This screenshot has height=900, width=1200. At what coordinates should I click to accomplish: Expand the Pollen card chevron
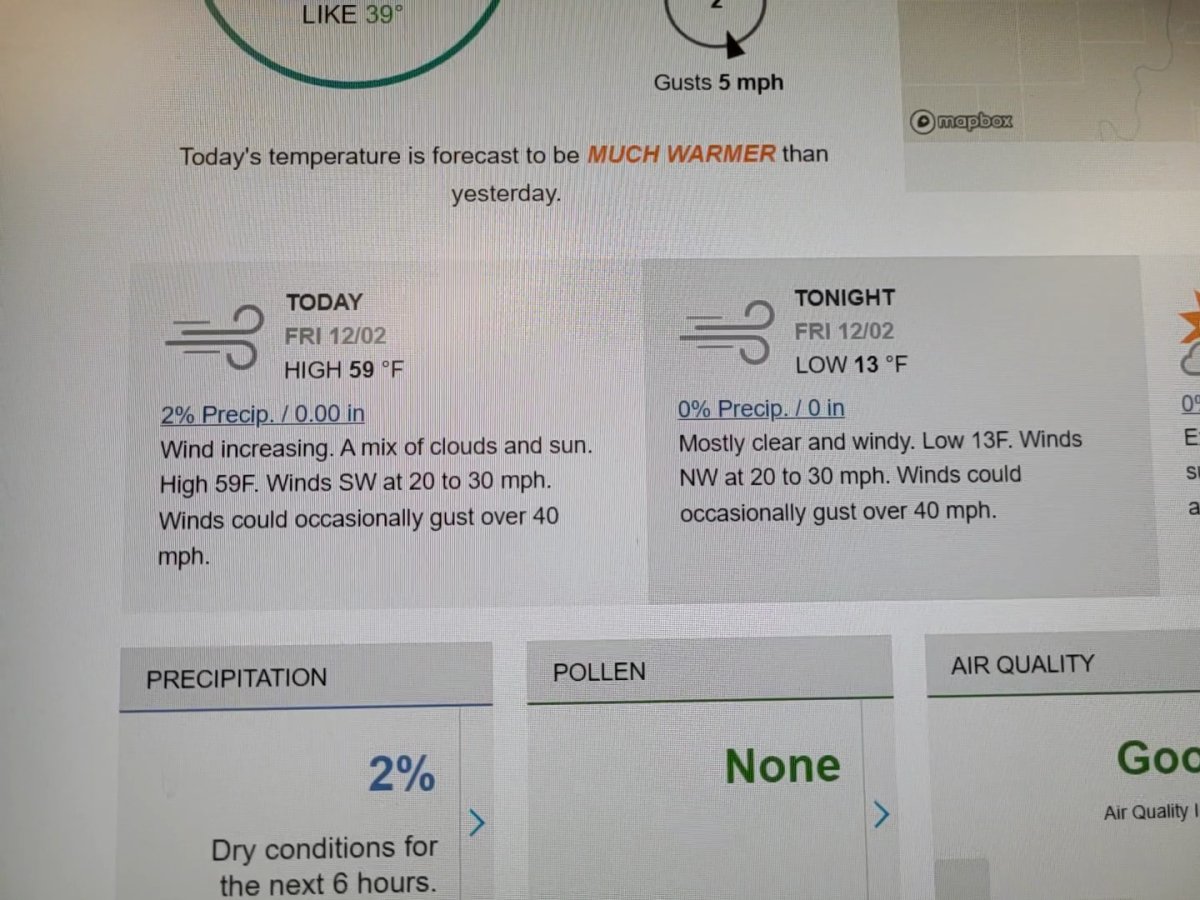(881, 815)
